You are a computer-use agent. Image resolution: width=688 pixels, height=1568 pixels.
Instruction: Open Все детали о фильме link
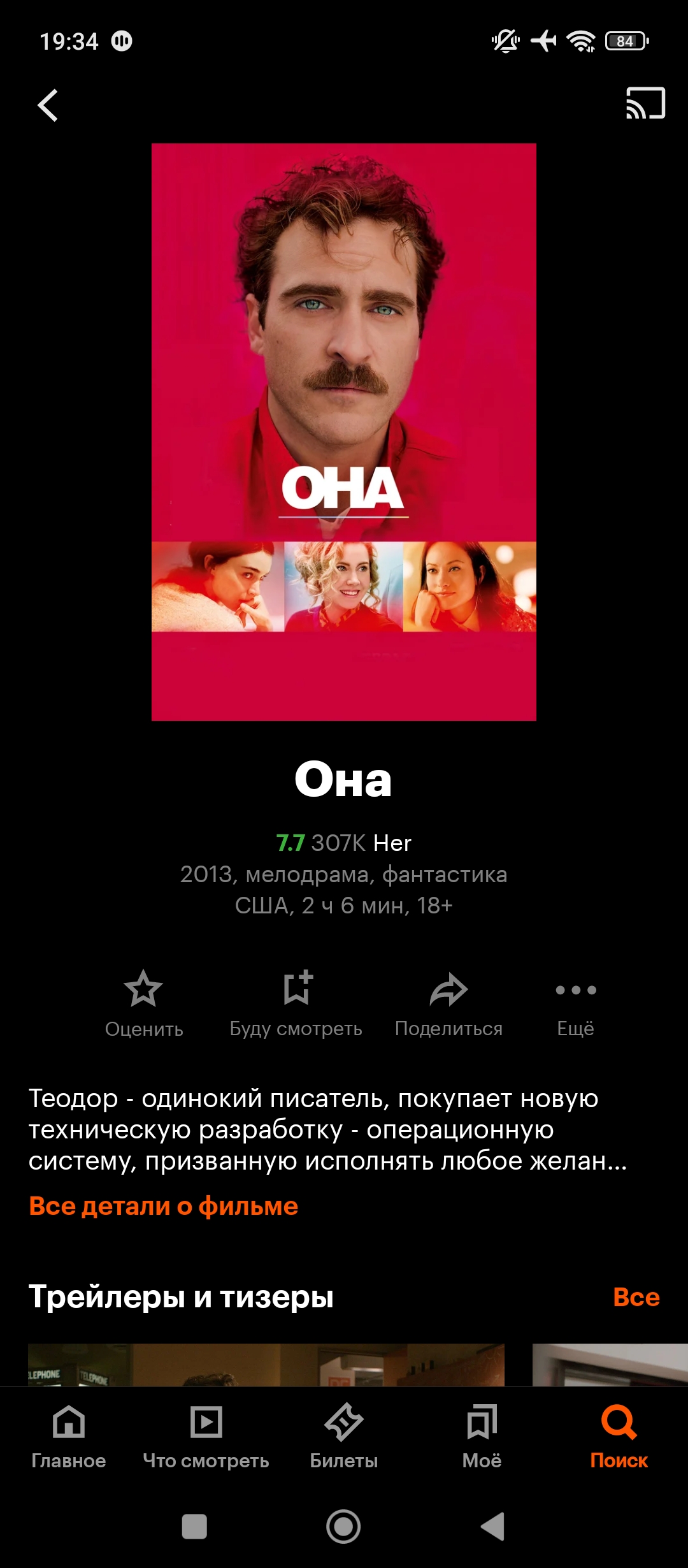(163, 1206)
